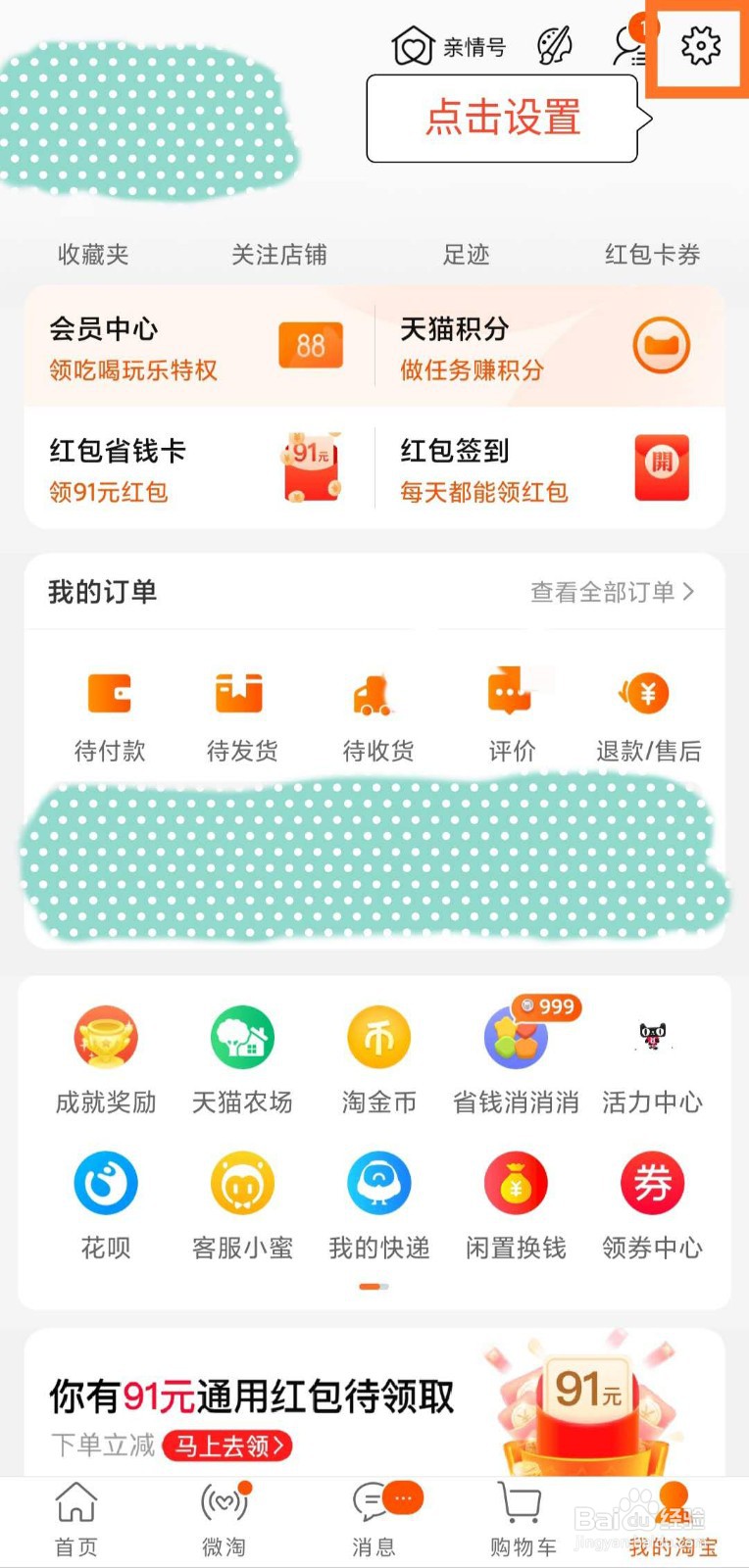This screenshot has height=1568, width=749.
Task: Open the Taobao settings gear icon
Action: (x=700, y=47)
